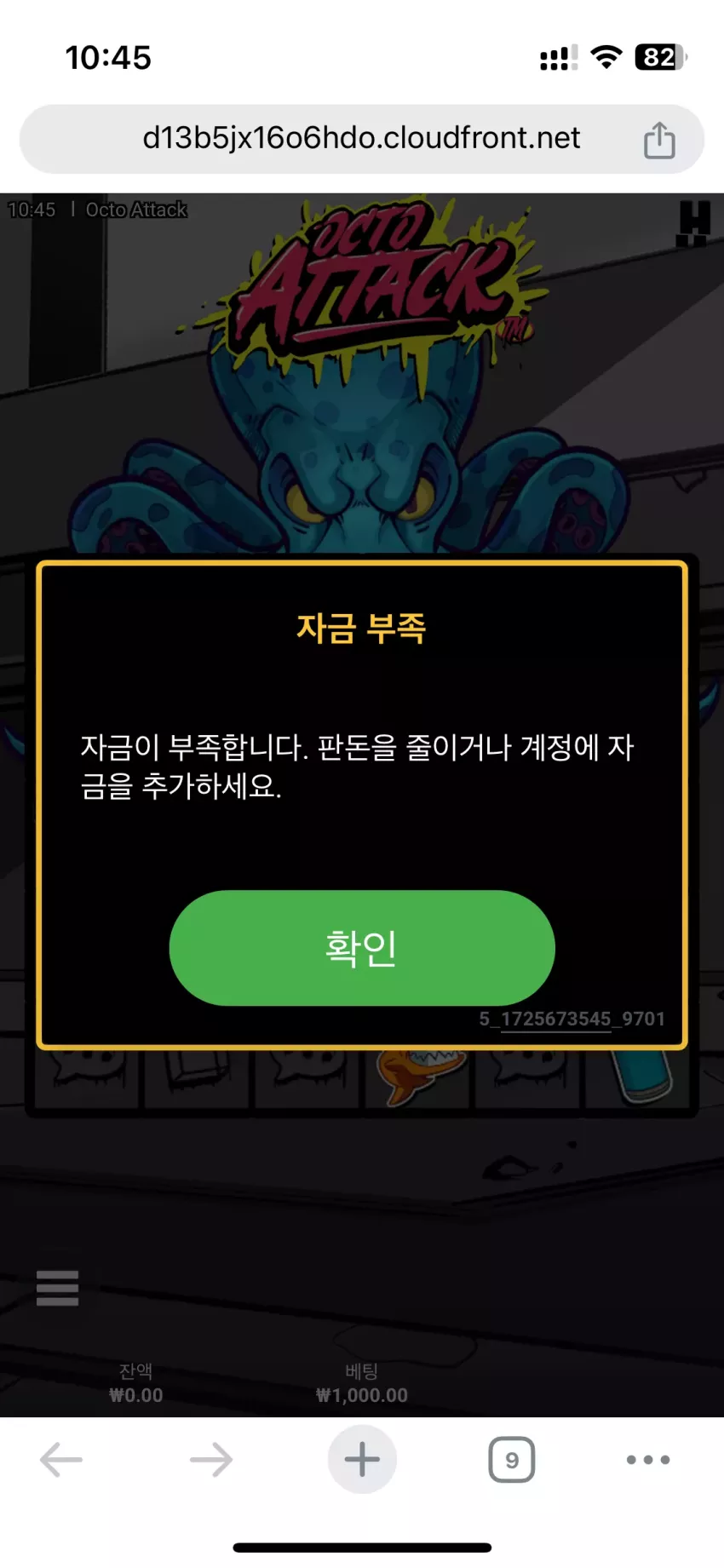Open a new browser tab
Image resolution: width=724 pixels, height=1568 pixels.
[362, 1459]
